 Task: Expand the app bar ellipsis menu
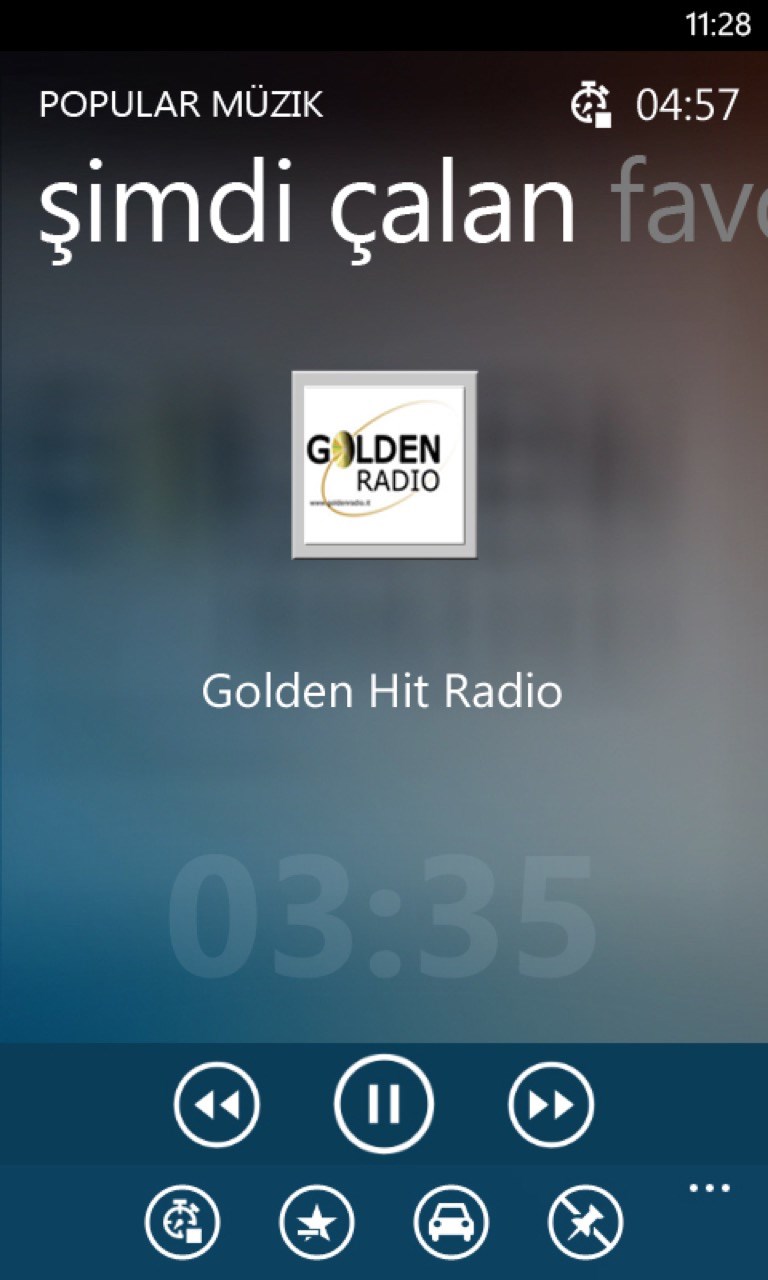(x=709, y=1189)
